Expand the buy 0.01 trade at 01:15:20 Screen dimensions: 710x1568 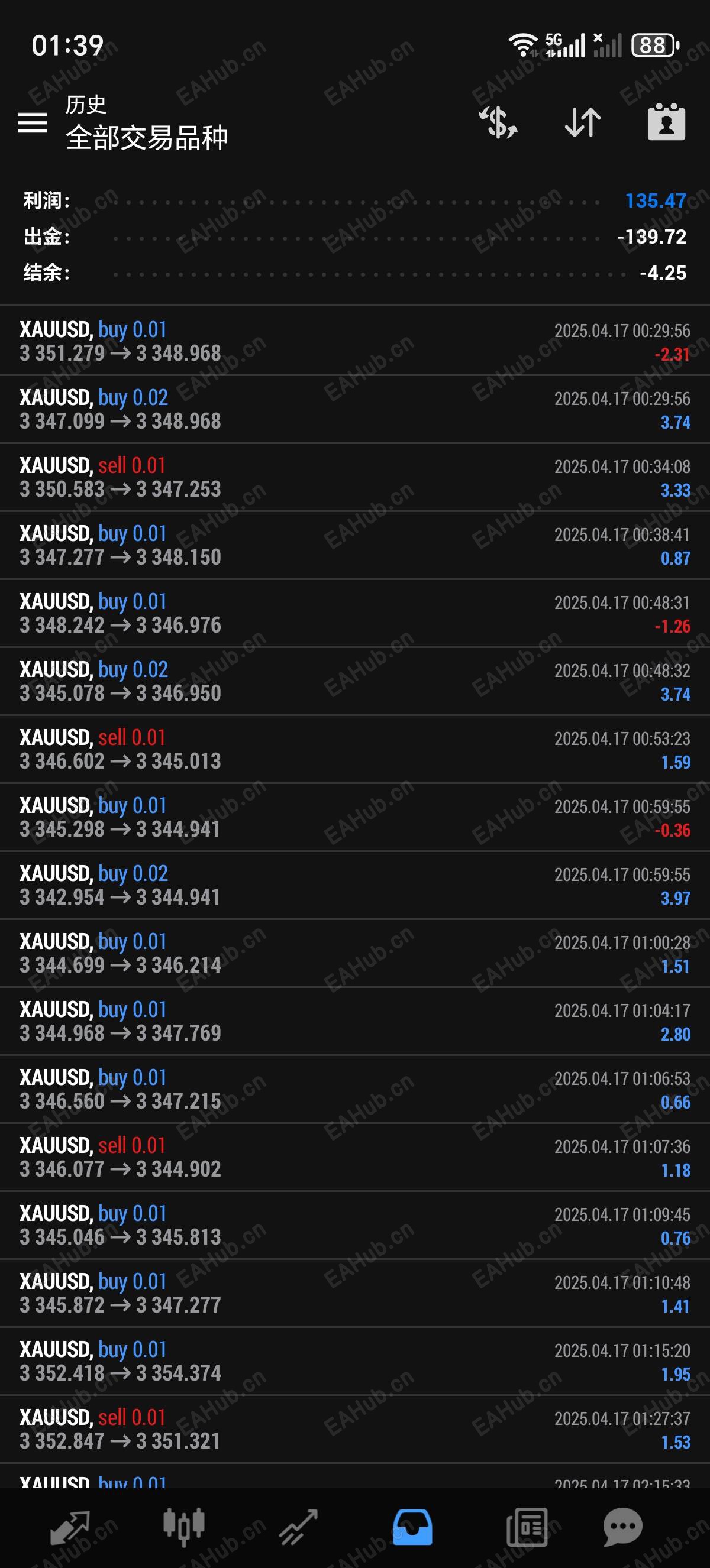coord(355,1361)
